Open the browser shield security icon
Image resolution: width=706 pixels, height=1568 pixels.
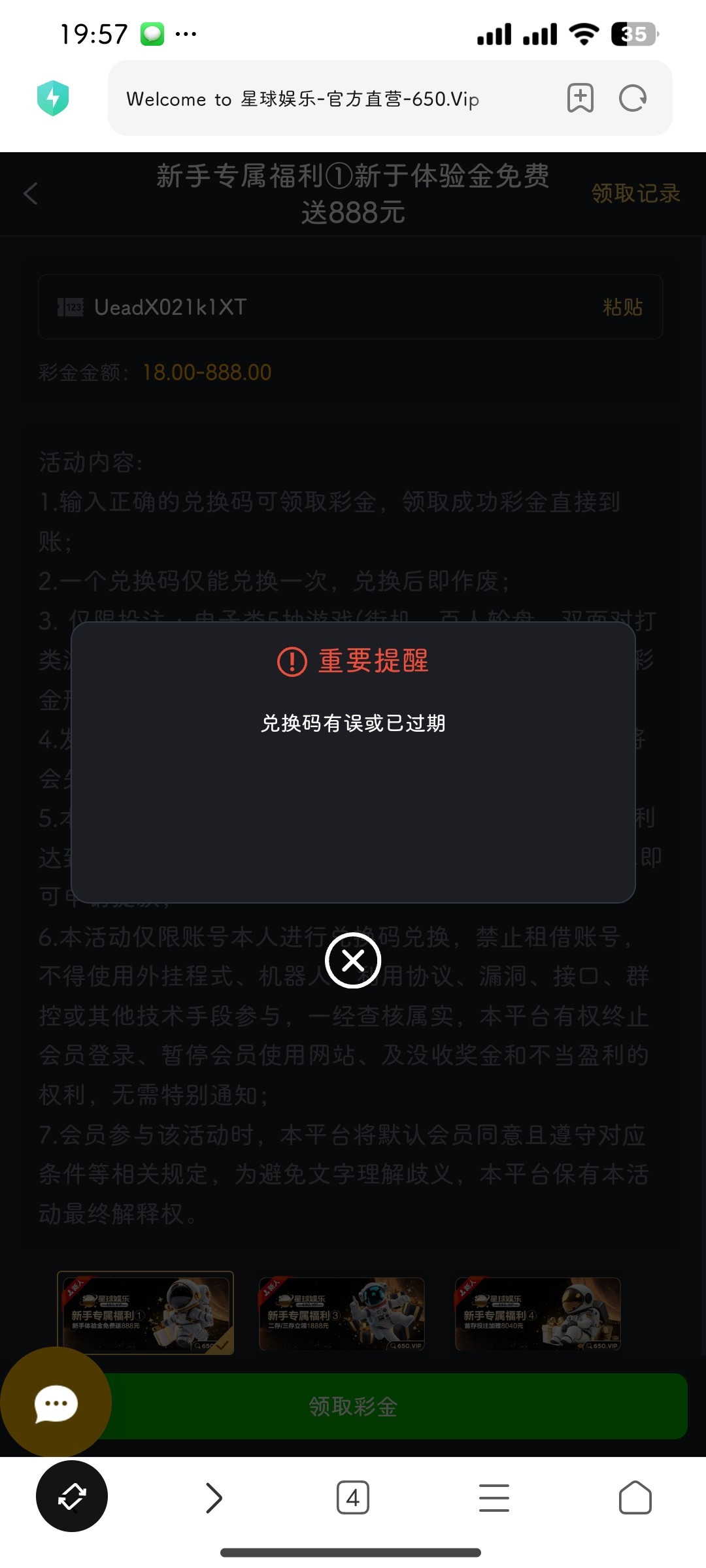pos(53,98)
